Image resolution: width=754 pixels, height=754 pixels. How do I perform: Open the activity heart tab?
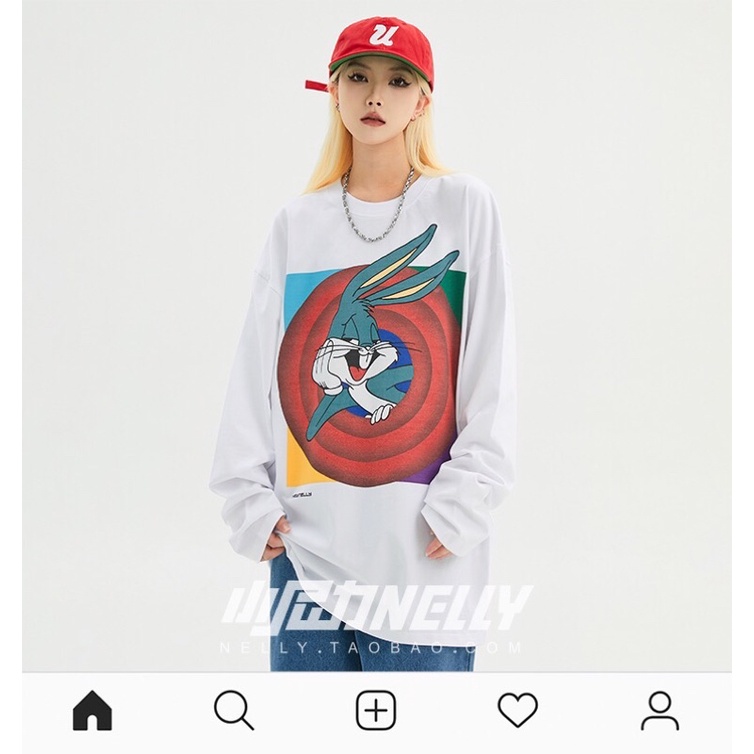pos(518,711)
